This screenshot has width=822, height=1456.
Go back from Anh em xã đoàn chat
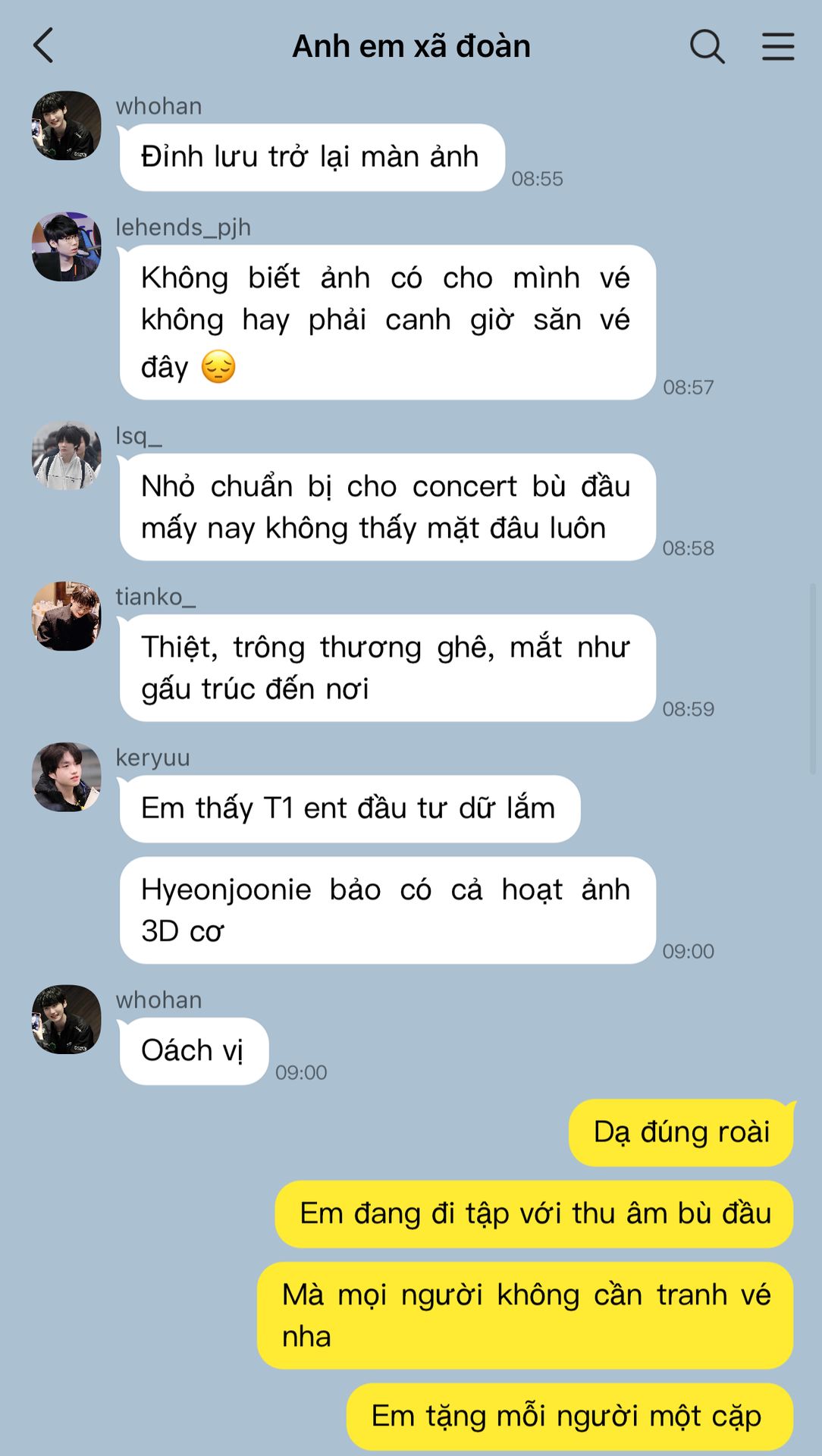[x=44, y=45]
